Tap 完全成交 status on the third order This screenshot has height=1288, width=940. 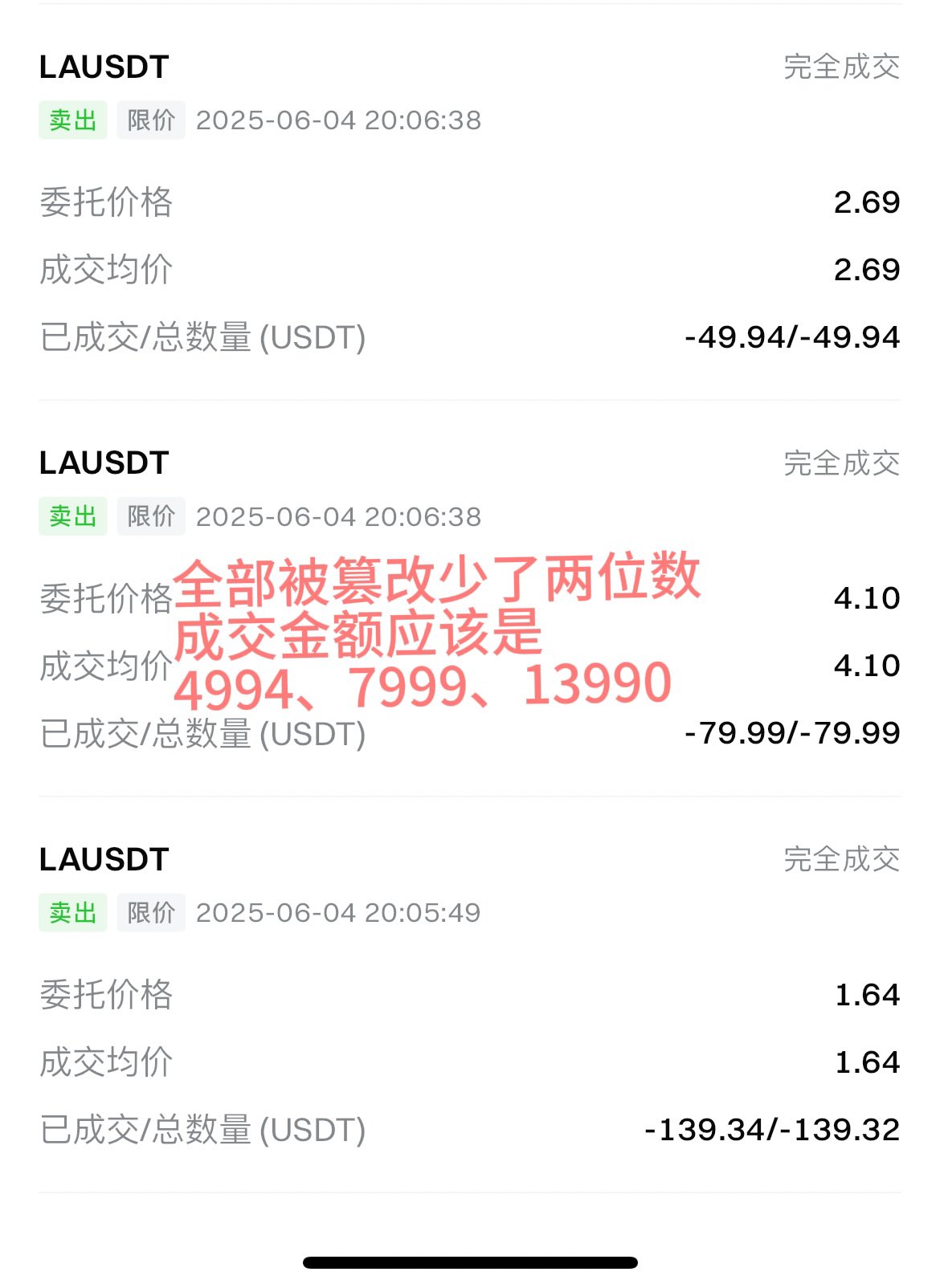tap(841, 858)
